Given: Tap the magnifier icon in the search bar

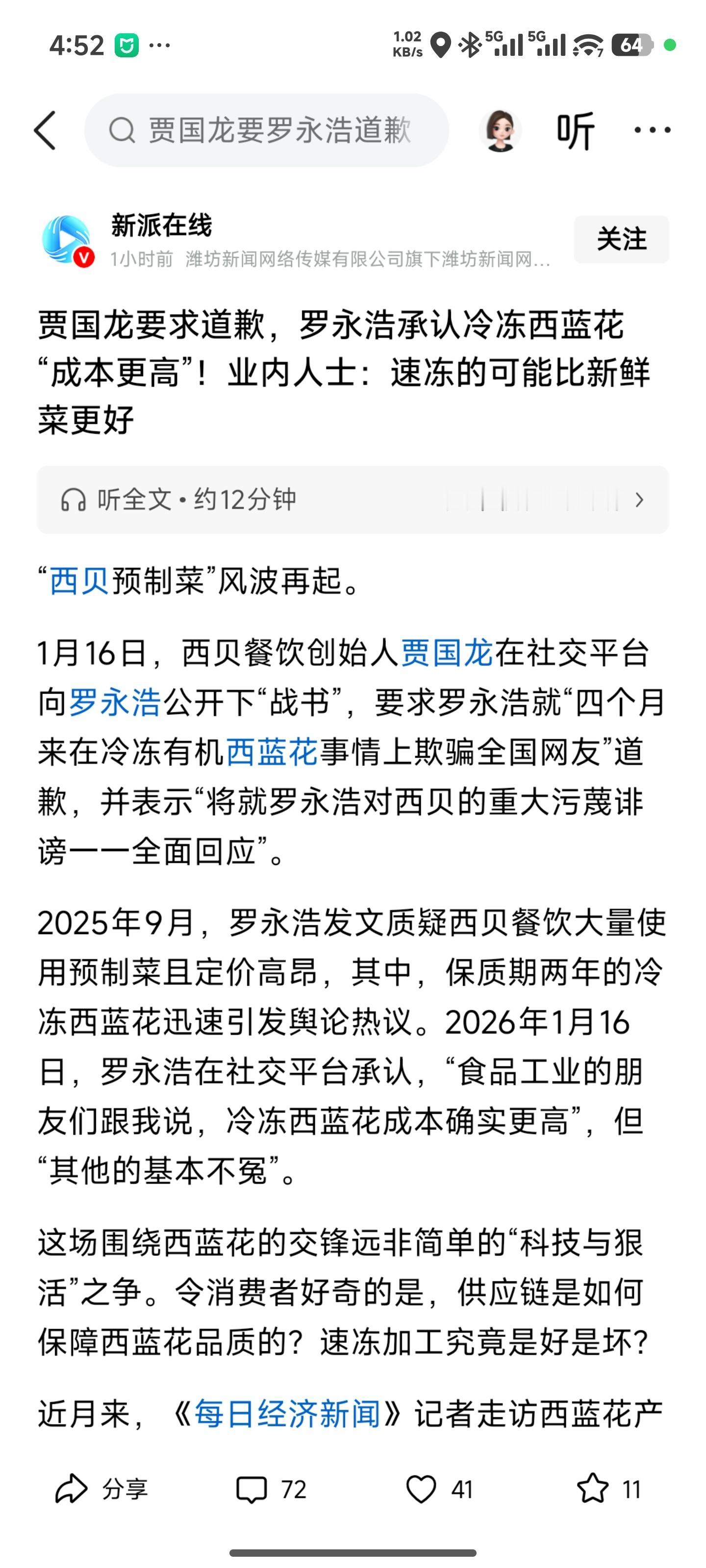Looking at the screenshot, I should click(124, 130).
